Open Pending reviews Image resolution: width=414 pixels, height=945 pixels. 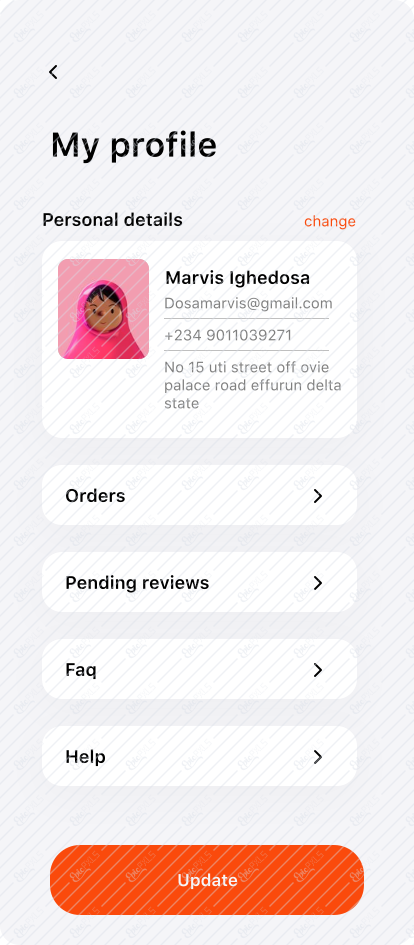199,582
